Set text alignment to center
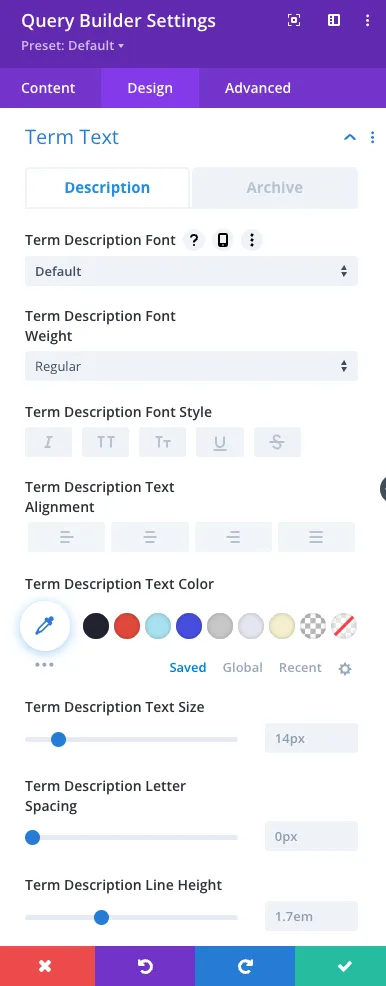Screen dimensions: 386x986 pyautogui.click(x=150, y=537)
